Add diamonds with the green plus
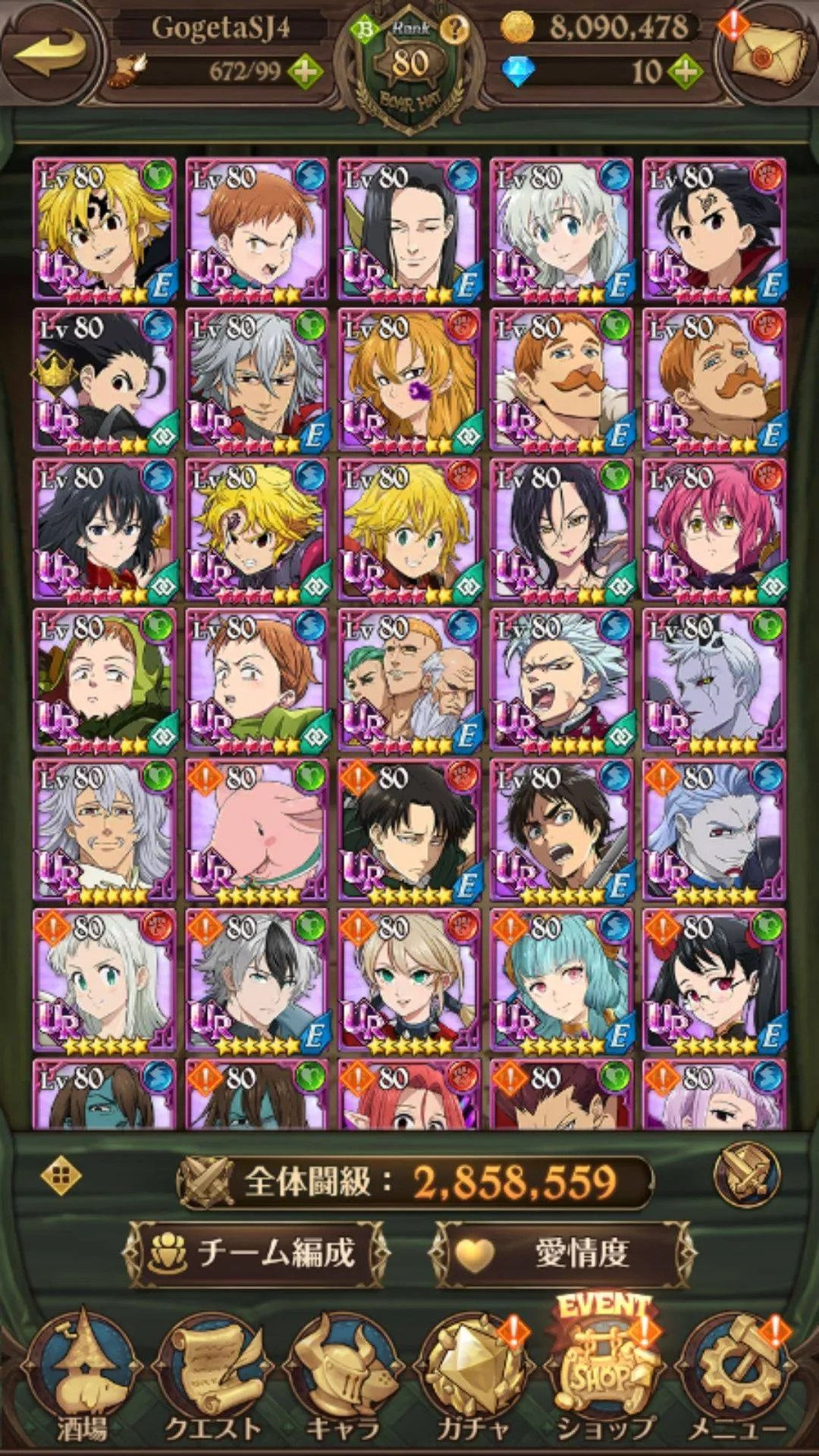 point(685,72)
